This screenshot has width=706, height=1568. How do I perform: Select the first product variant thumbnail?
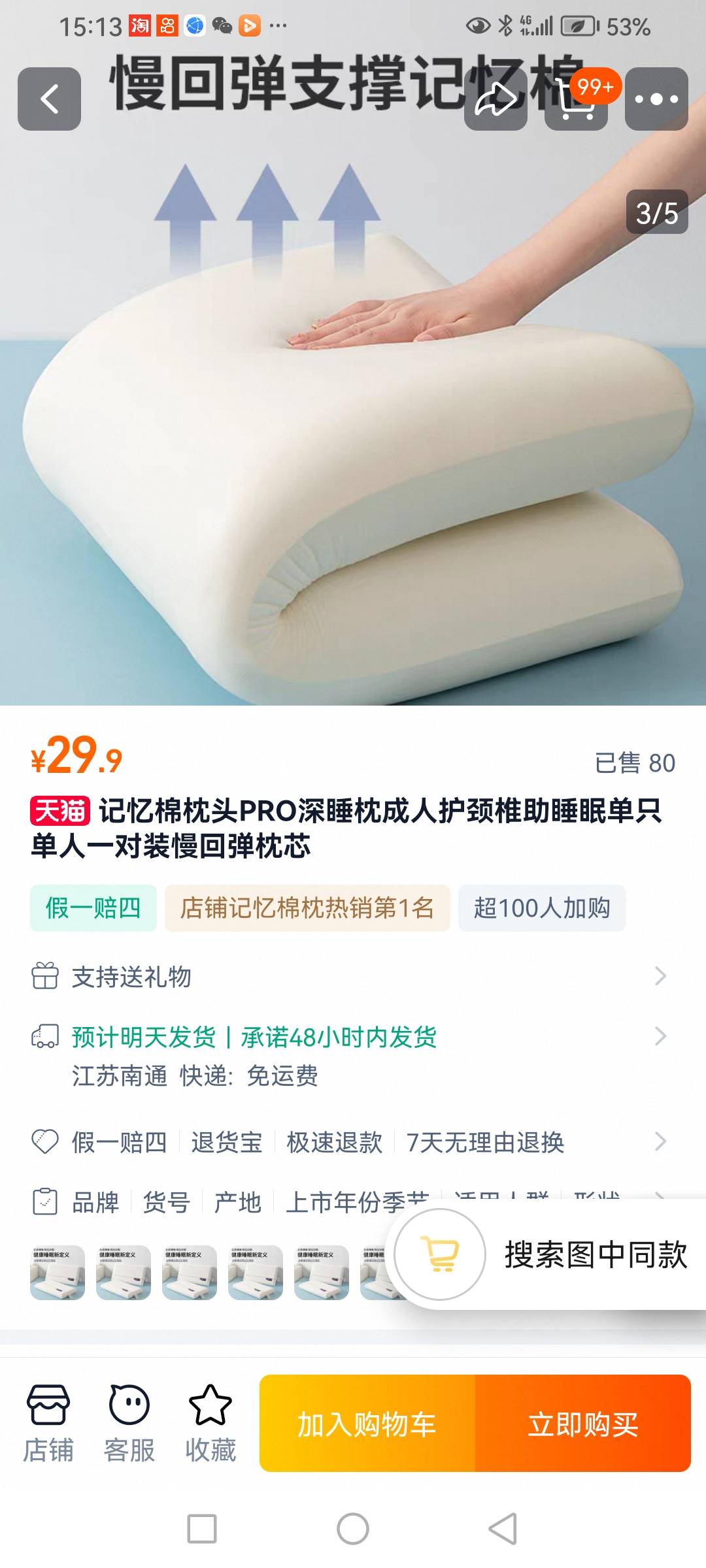tap(58, 1272)
